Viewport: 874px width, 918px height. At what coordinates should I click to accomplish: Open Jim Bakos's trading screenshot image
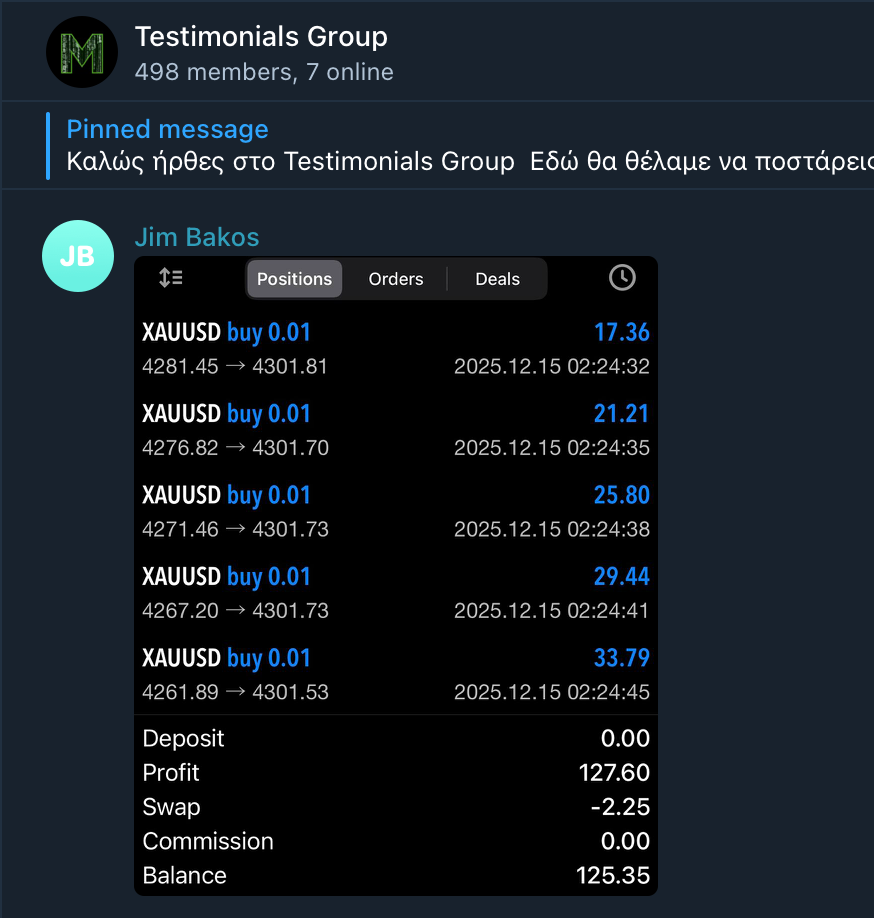[396, 575]
